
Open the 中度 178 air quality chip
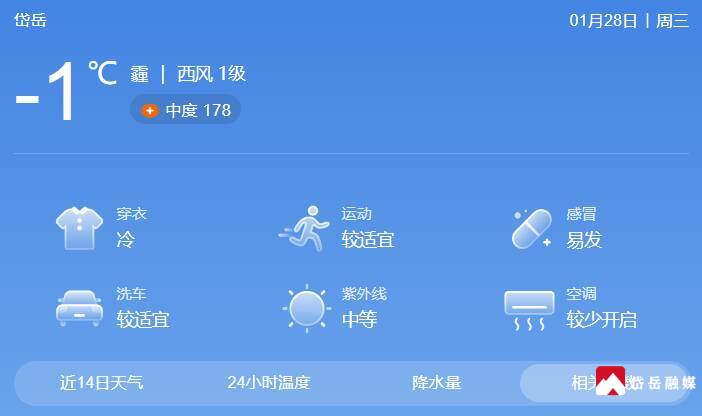click(186, 110)
